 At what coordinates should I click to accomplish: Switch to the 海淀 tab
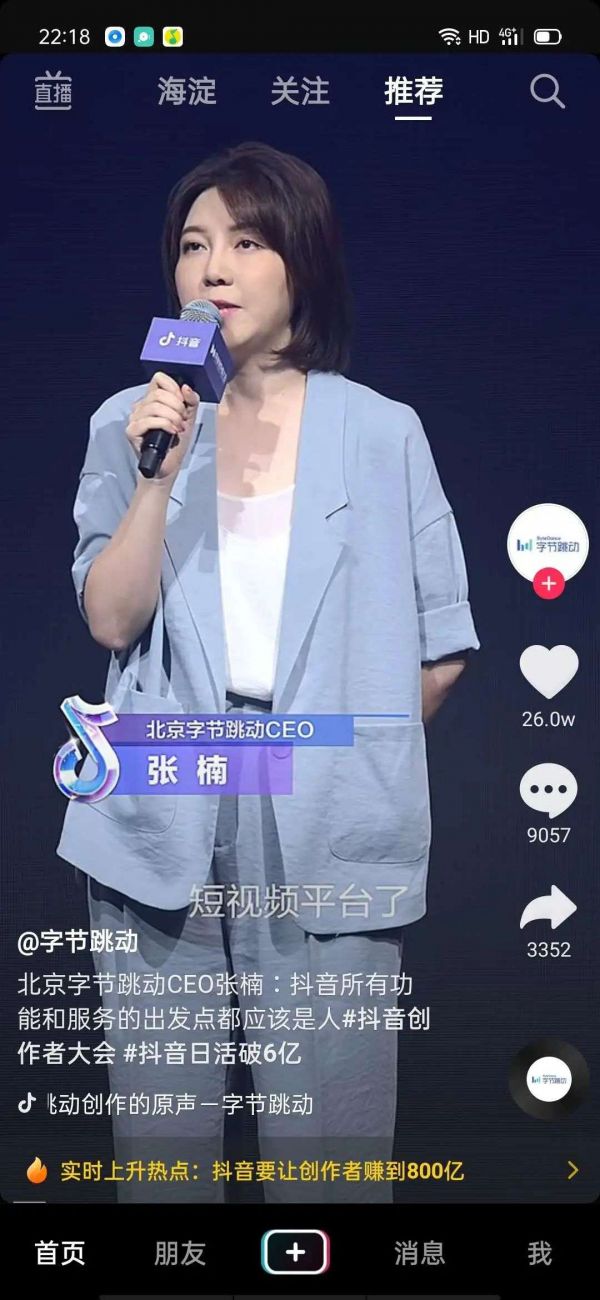187,91
